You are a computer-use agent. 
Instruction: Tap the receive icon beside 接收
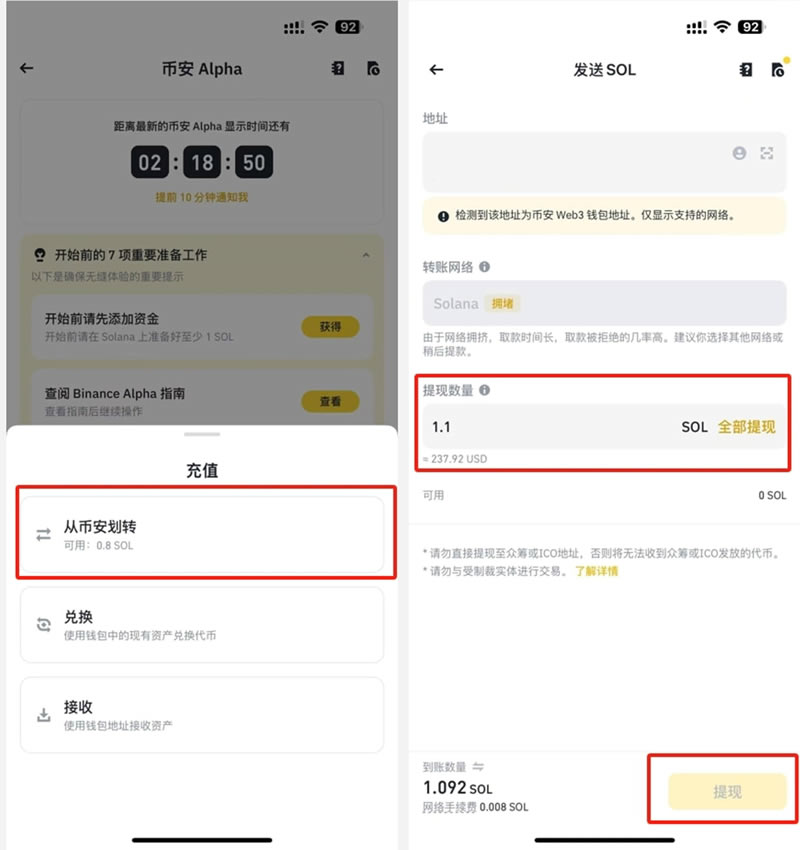click(x=43, y=714)
